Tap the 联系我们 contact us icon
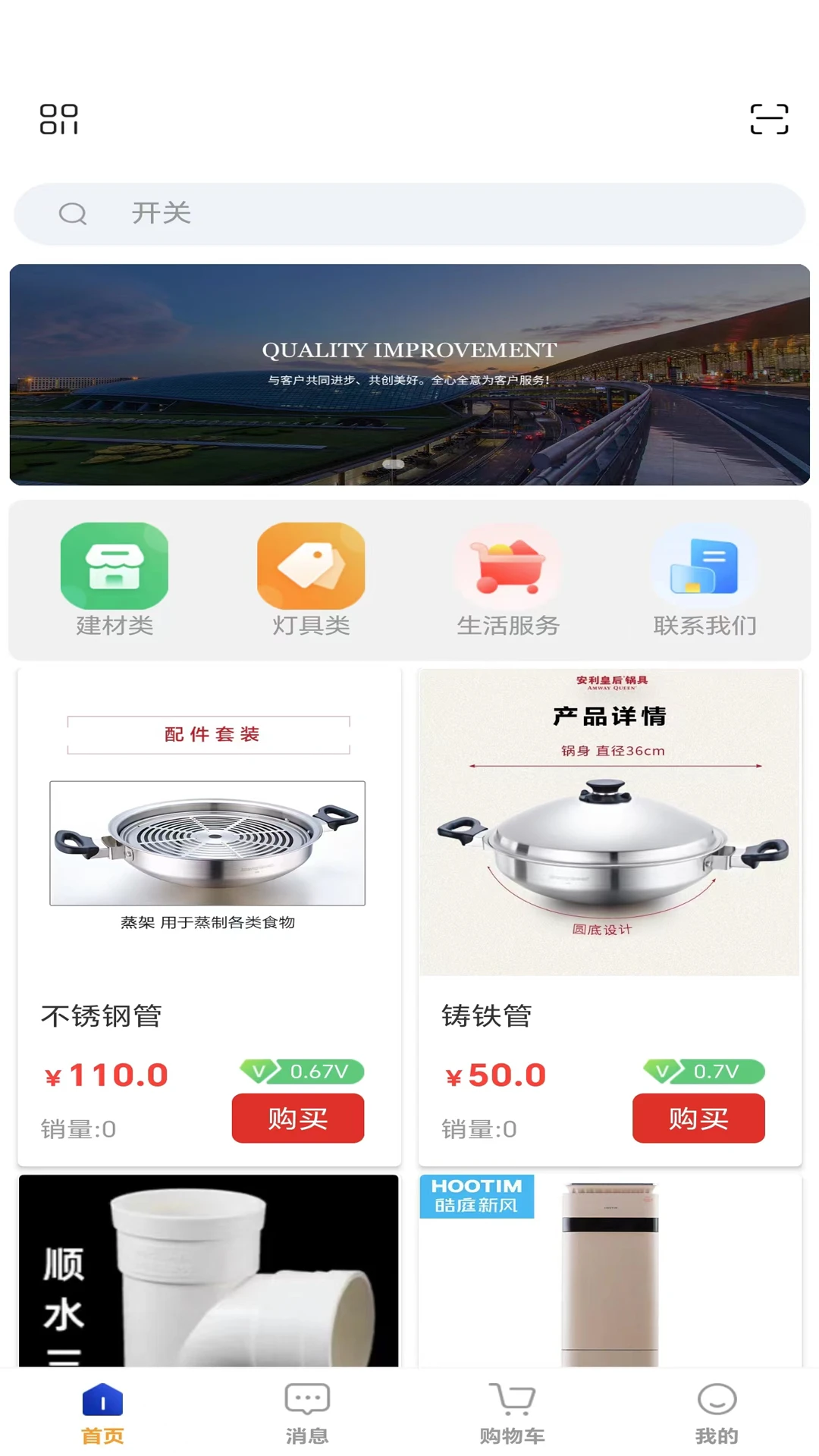Image resolution: width=819 pixels, height=1456 pixels. click(704, 566)
